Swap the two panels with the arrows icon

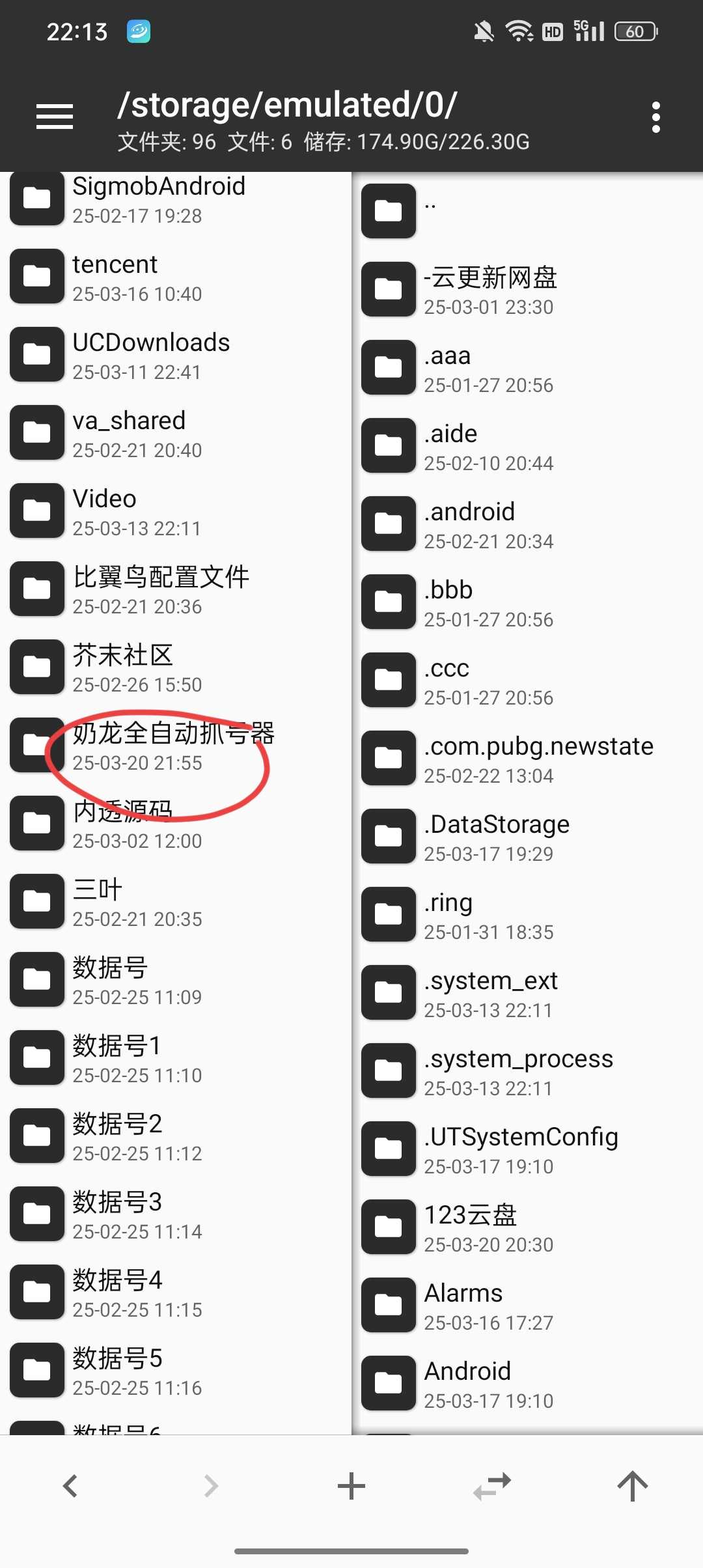[492, 1486]
